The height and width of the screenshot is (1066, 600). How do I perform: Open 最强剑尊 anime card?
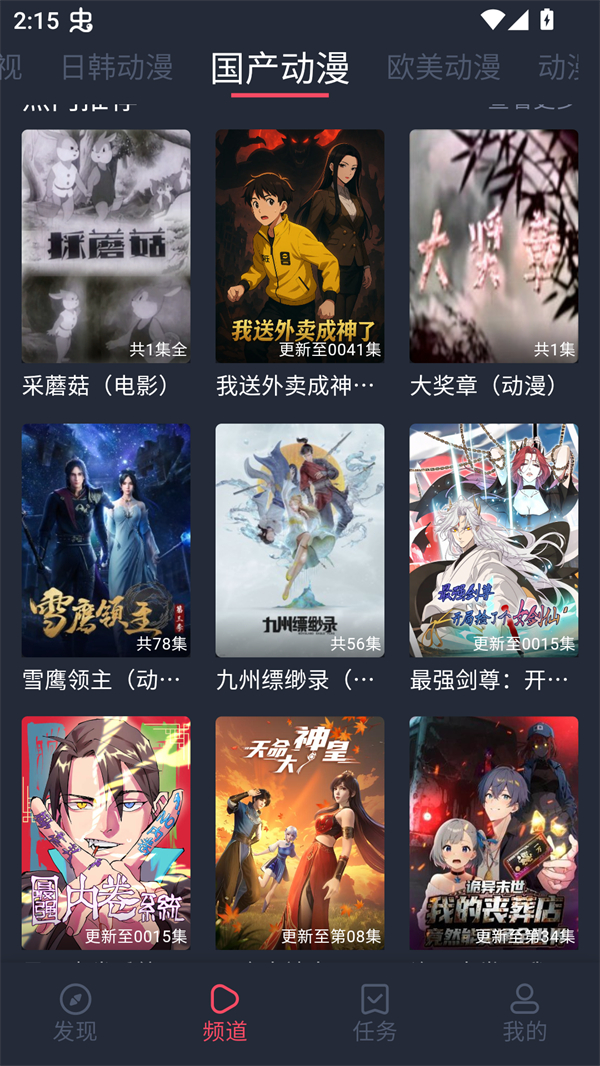pos(494,540)
